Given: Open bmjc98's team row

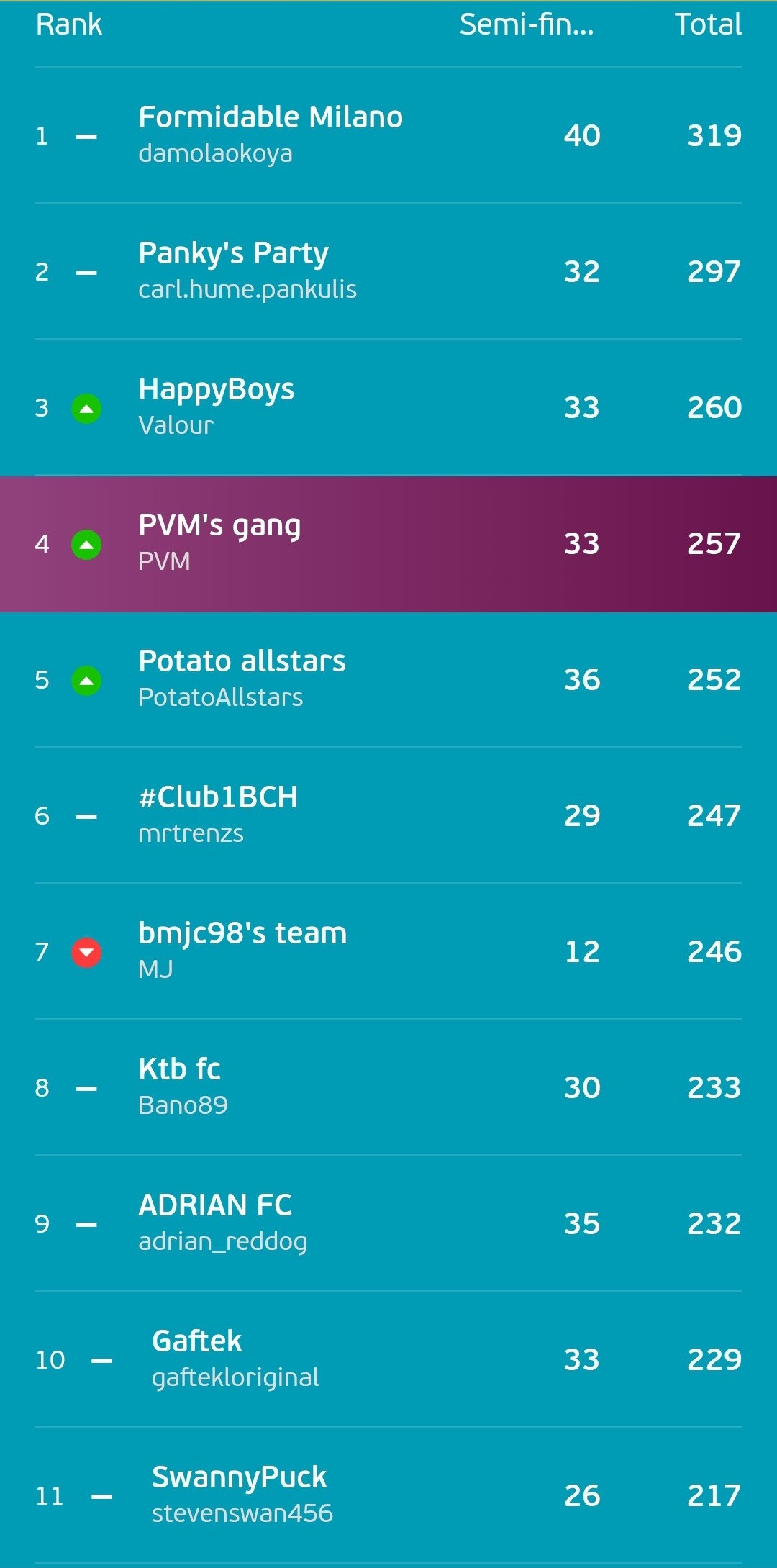Looking at the screenshot, I should pos(388,952).
